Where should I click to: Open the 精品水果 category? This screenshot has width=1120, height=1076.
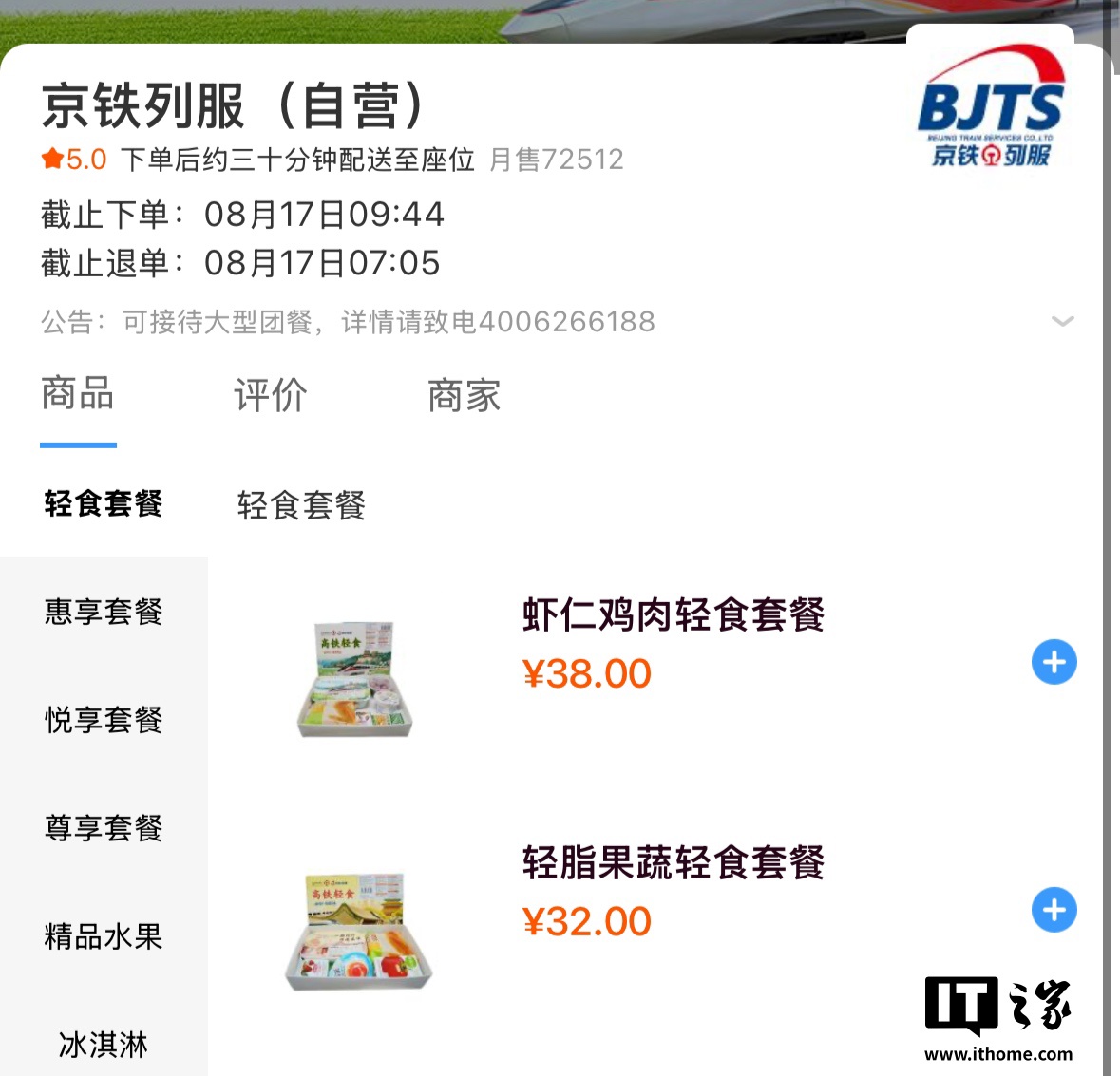[104, 936]
